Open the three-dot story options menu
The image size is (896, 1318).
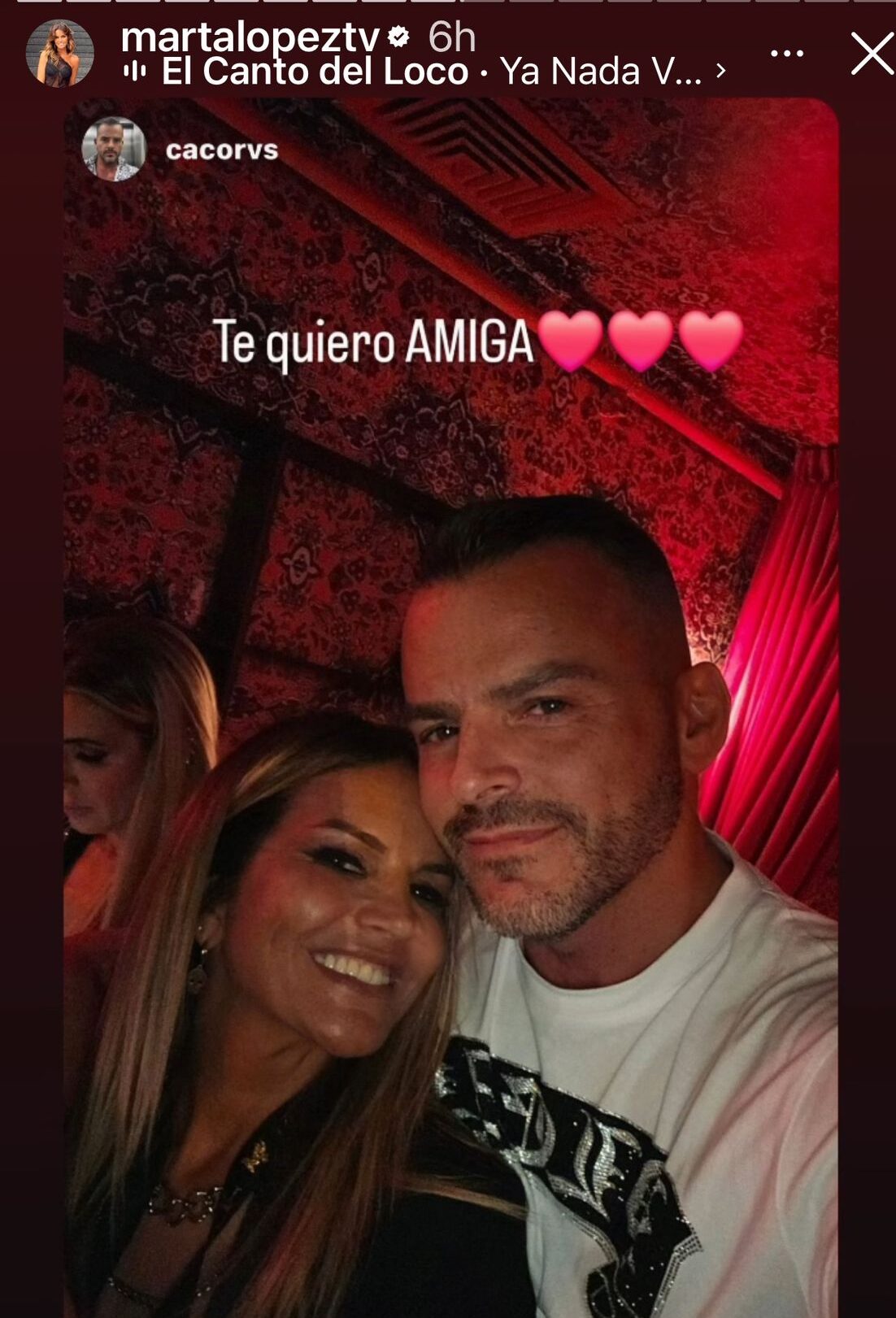tap(786, 54)
